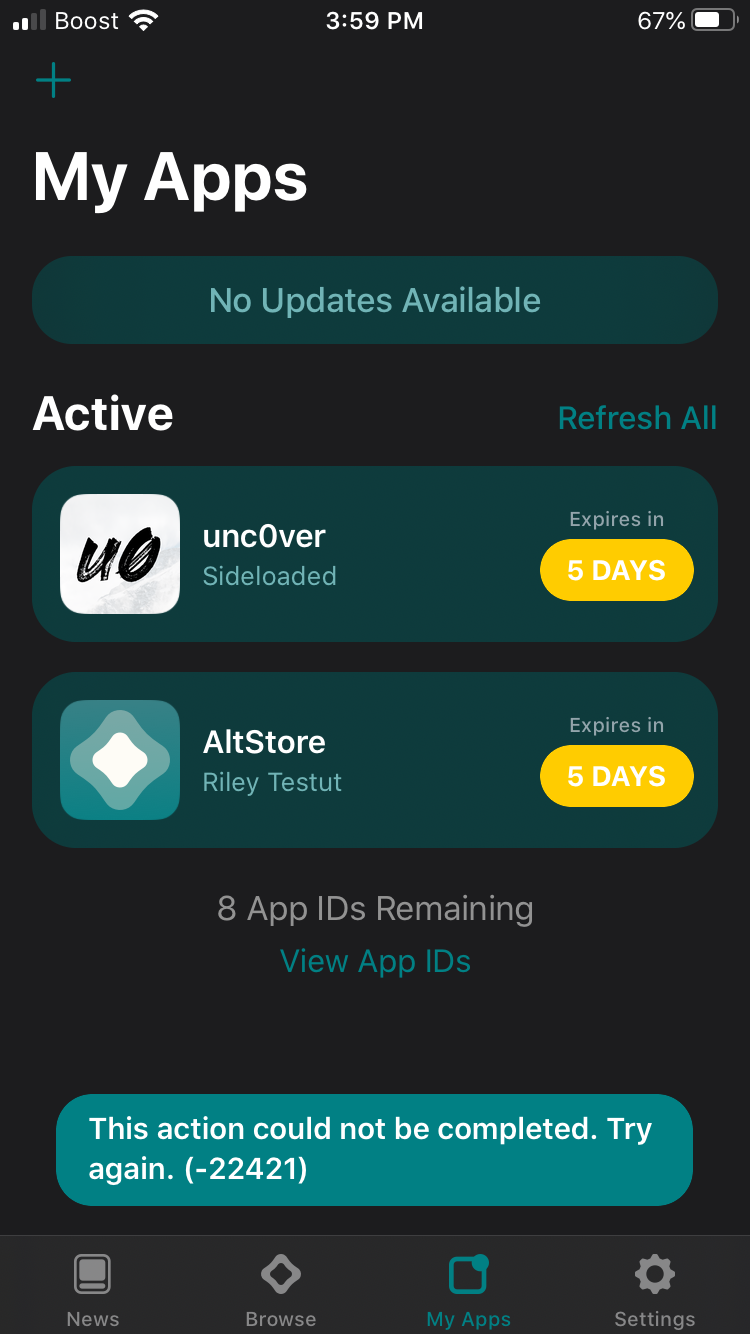Select the unc0ver app row
The width and height of the screenshot is (750, 1334).
375,553
